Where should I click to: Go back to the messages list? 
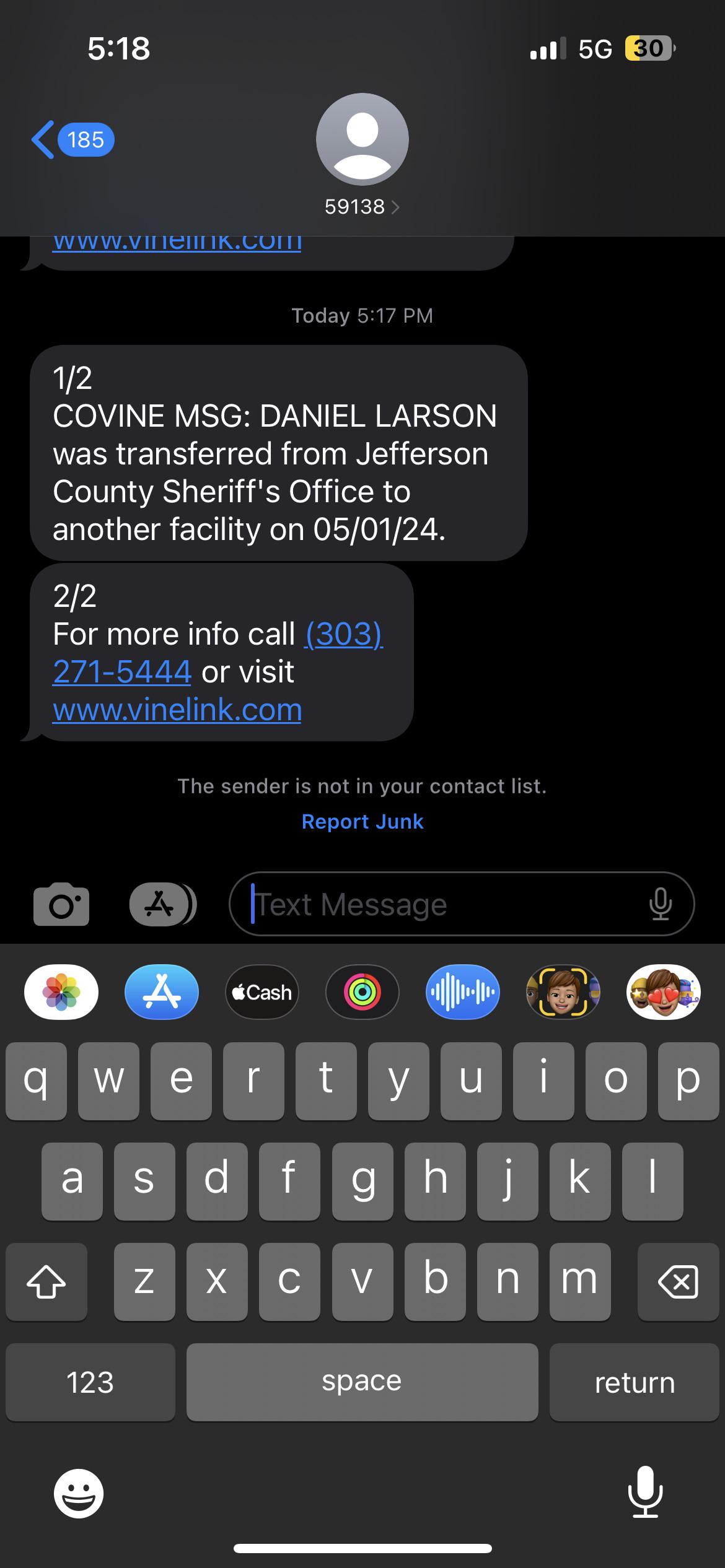click(x=72, y=140)
